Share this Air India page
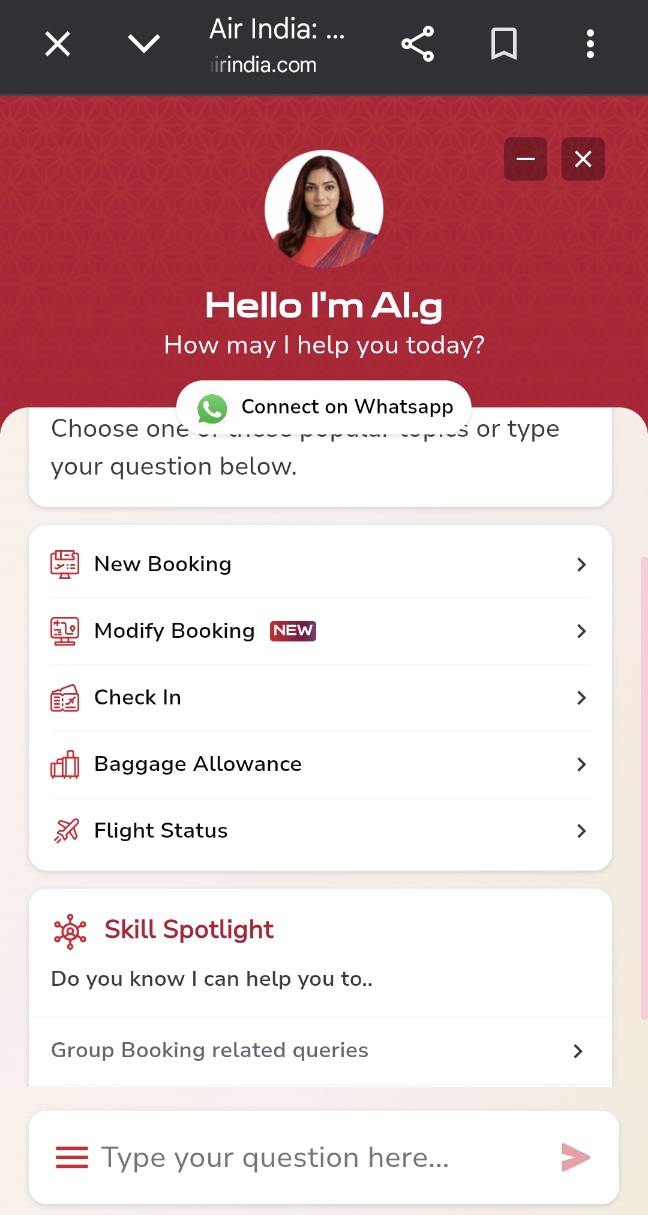This screenshot has width=648, height=1215. (417, 44)
